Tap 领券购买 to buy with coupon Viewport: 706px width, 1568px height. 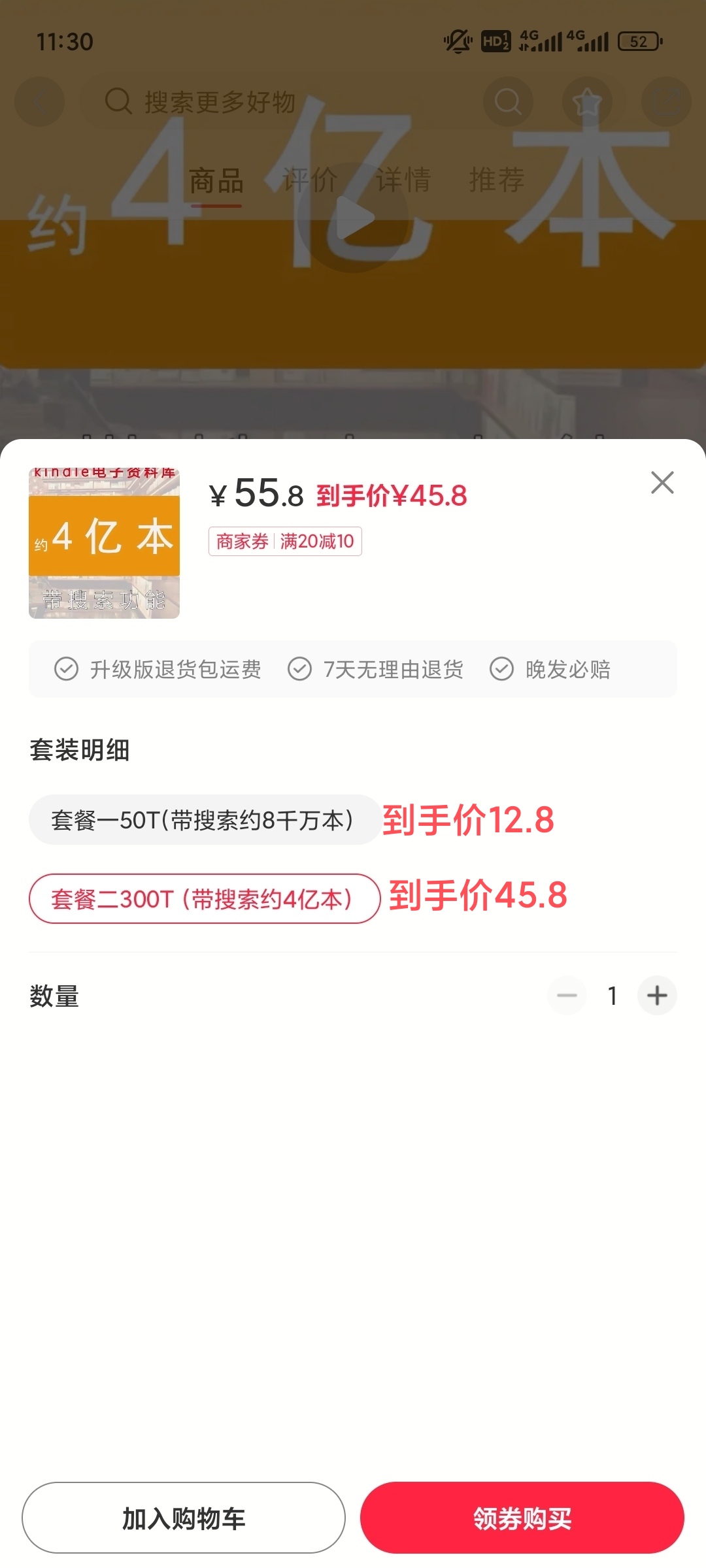522,1518
